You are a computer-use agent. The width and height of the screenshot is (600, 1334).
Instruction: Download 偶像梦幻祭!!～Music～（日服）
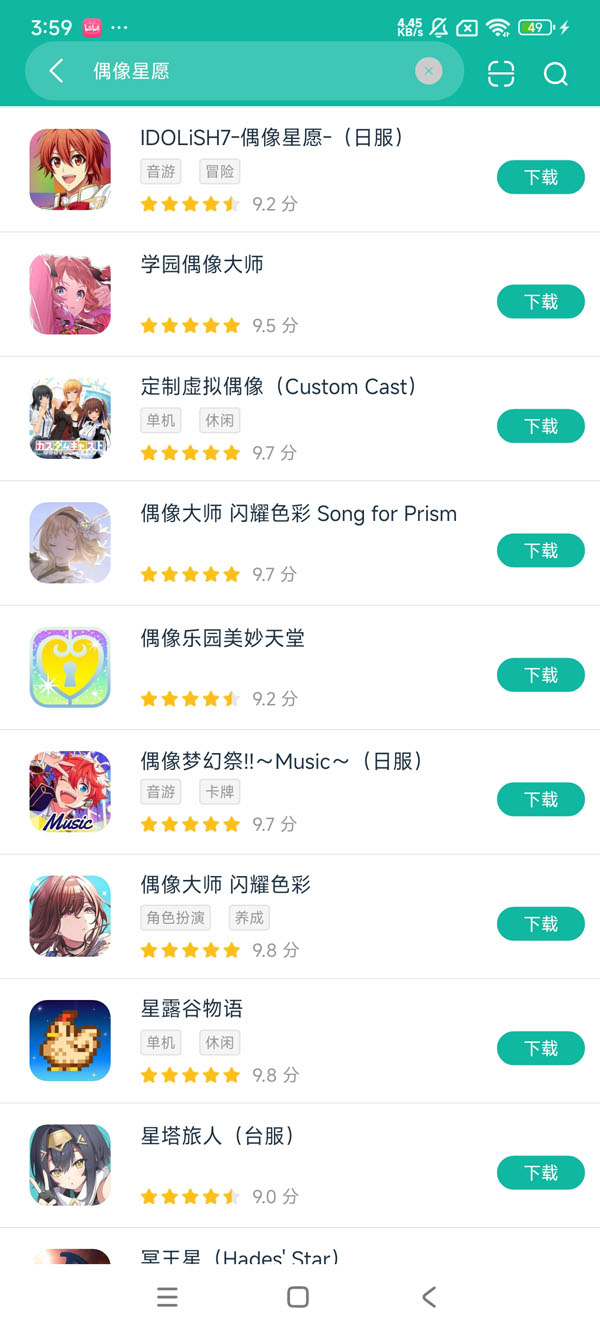[x=540, y=800]
